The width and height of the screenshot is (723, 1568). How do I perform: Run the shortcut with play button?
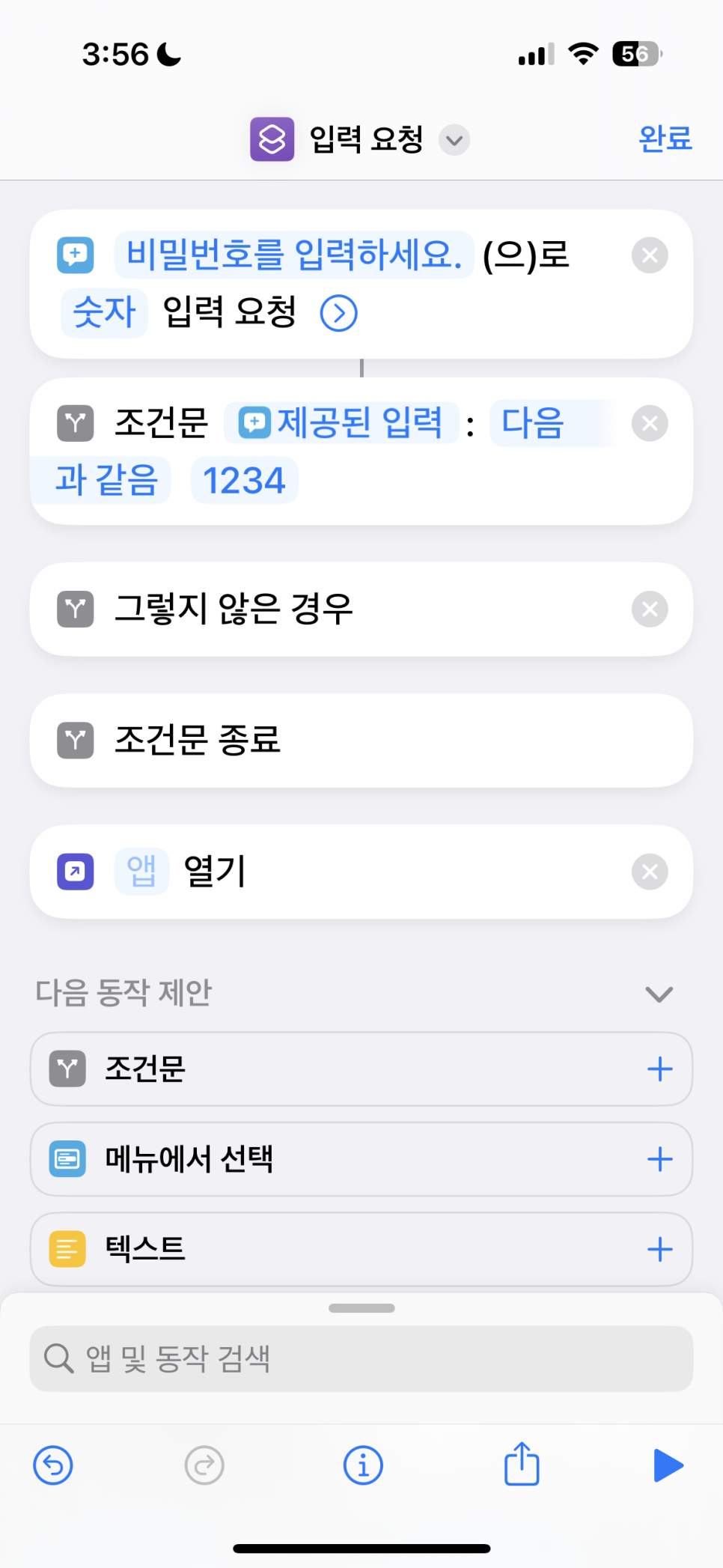click(667, 1465)
